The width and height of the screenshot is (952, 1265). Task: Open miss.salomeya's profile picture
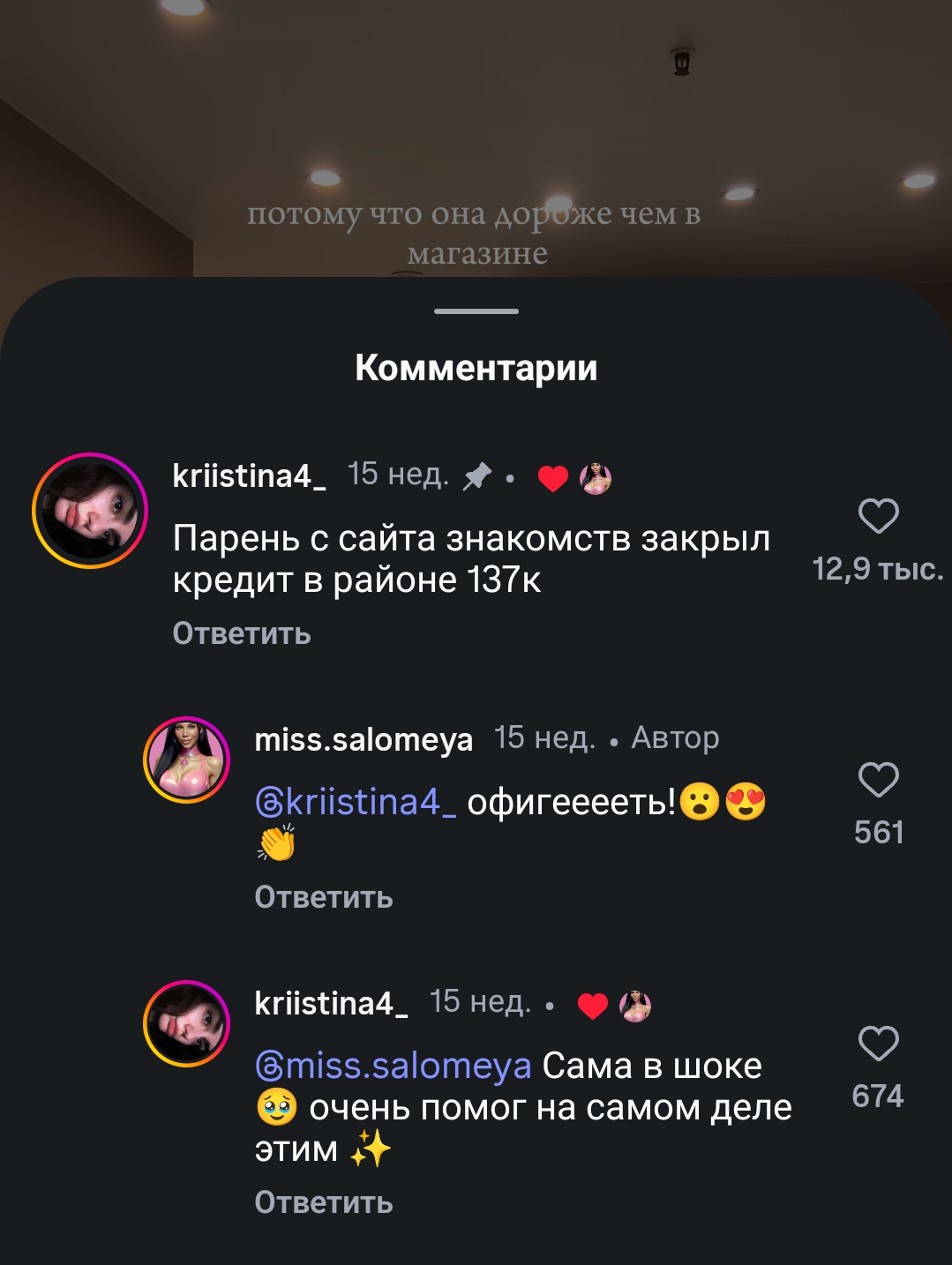187,760
